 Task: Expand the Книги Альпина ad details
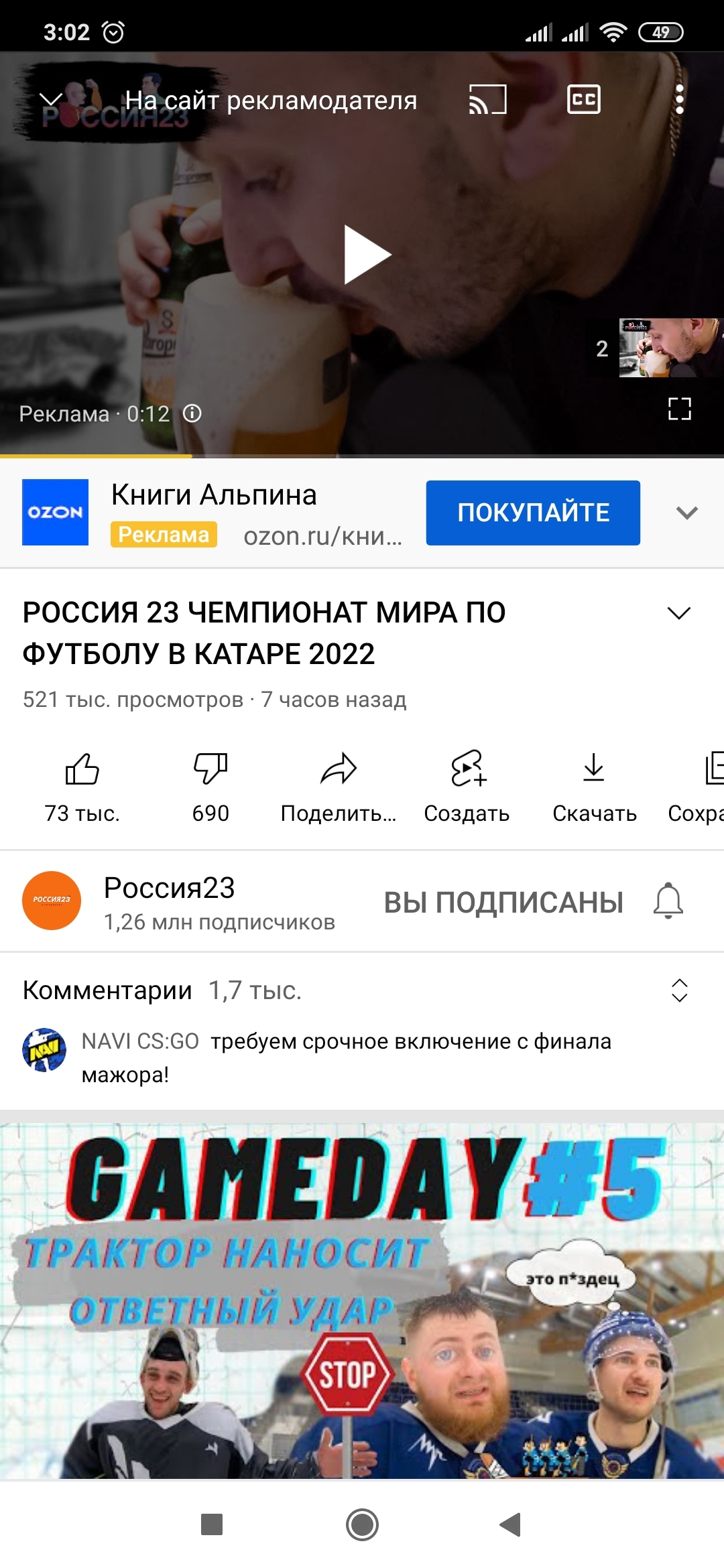click(x=687, y=513)
